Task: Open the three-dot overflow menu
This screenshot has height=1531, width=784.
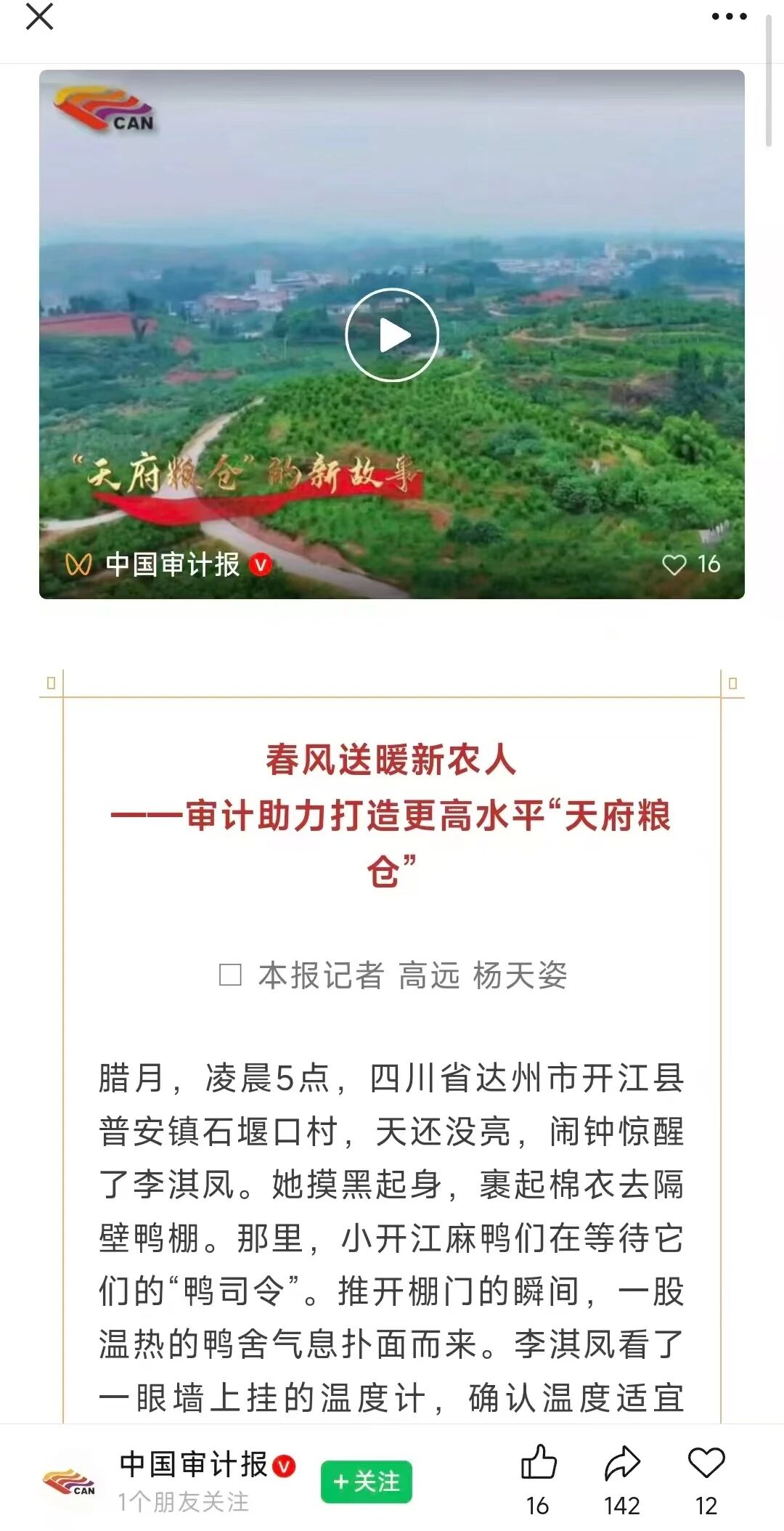Action: pyautogui.click(x=729, y=17)
